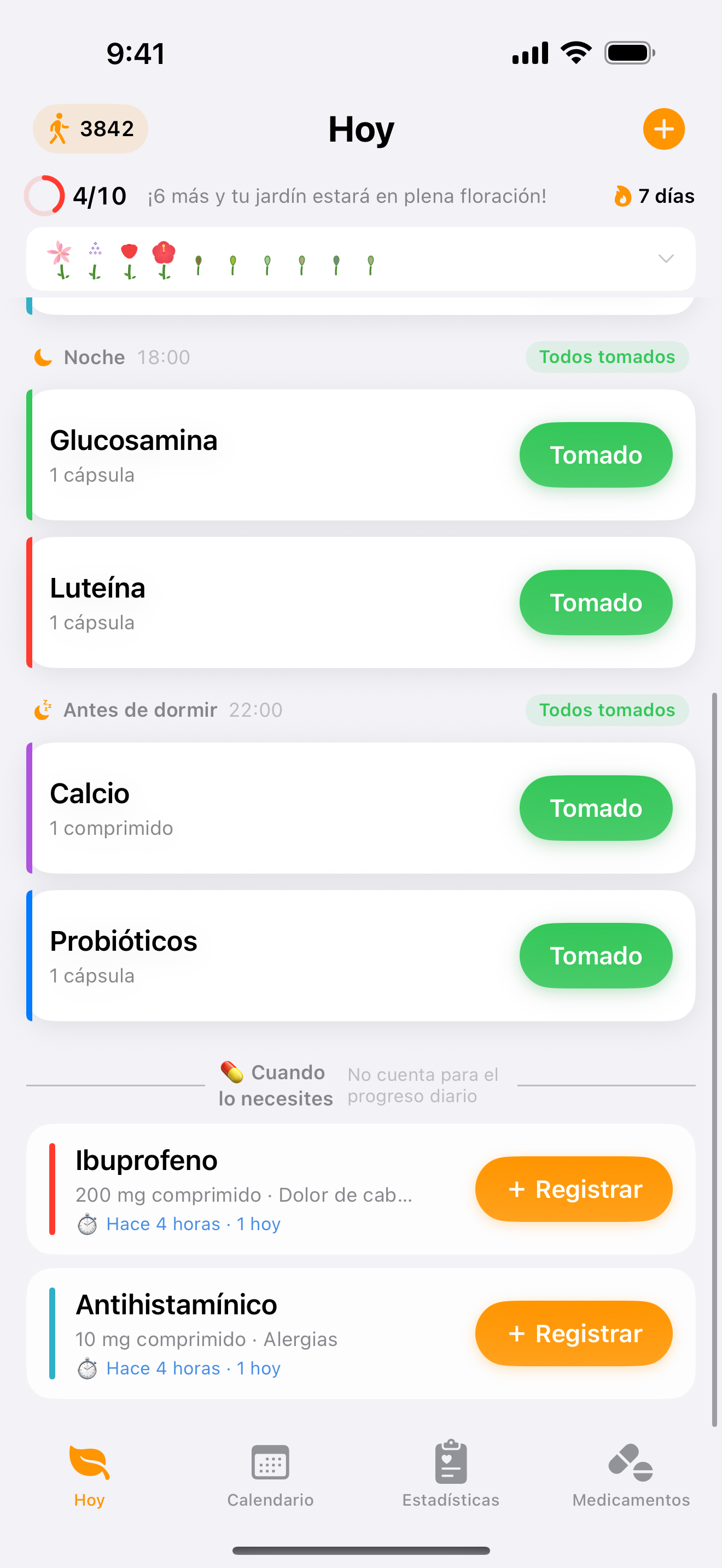Open the add medication plus icon
The width and height of the screenshot is (722, 1568).
pos(663,128)
